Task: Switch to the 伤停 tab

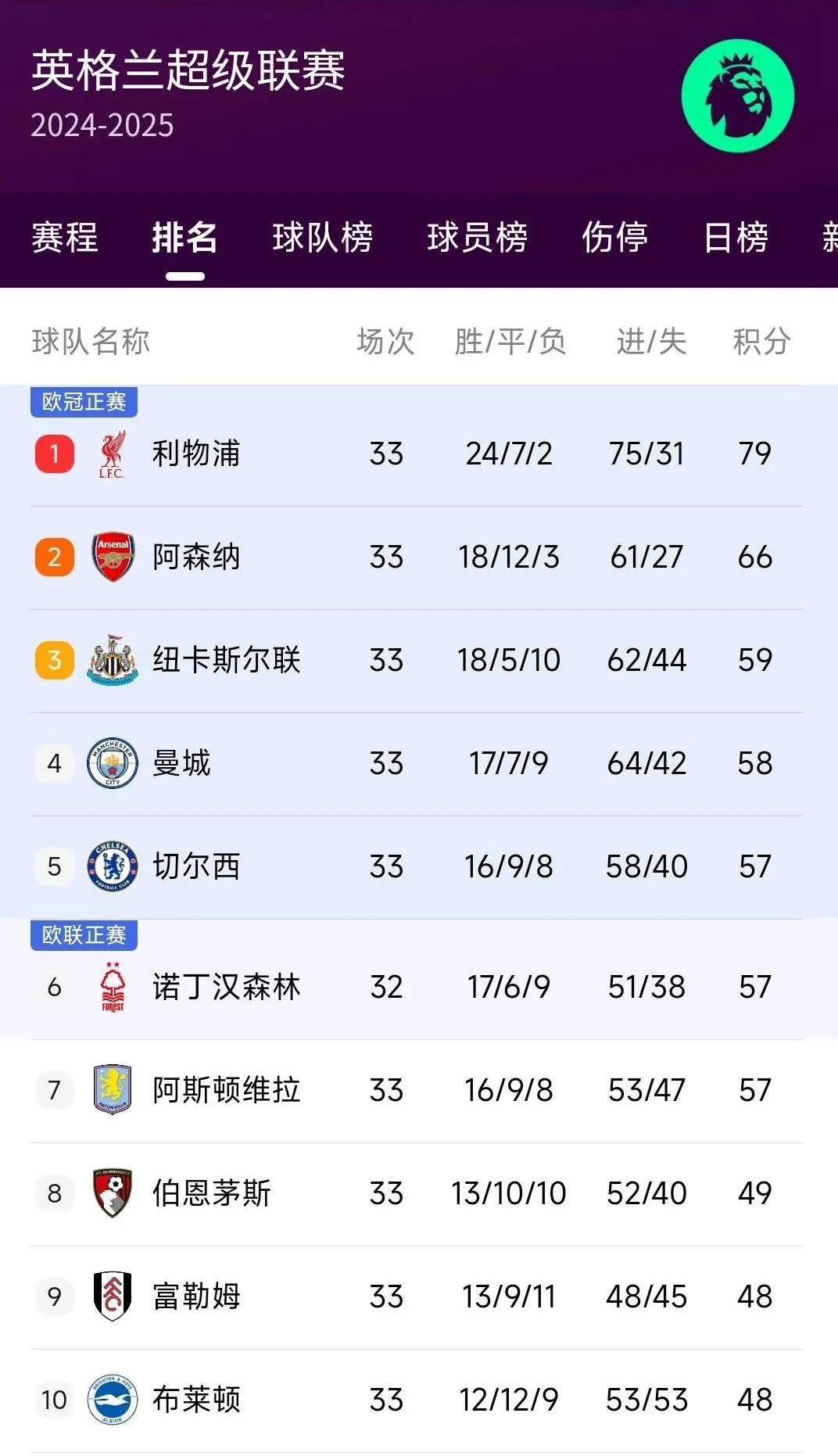Action: point(614,238)
